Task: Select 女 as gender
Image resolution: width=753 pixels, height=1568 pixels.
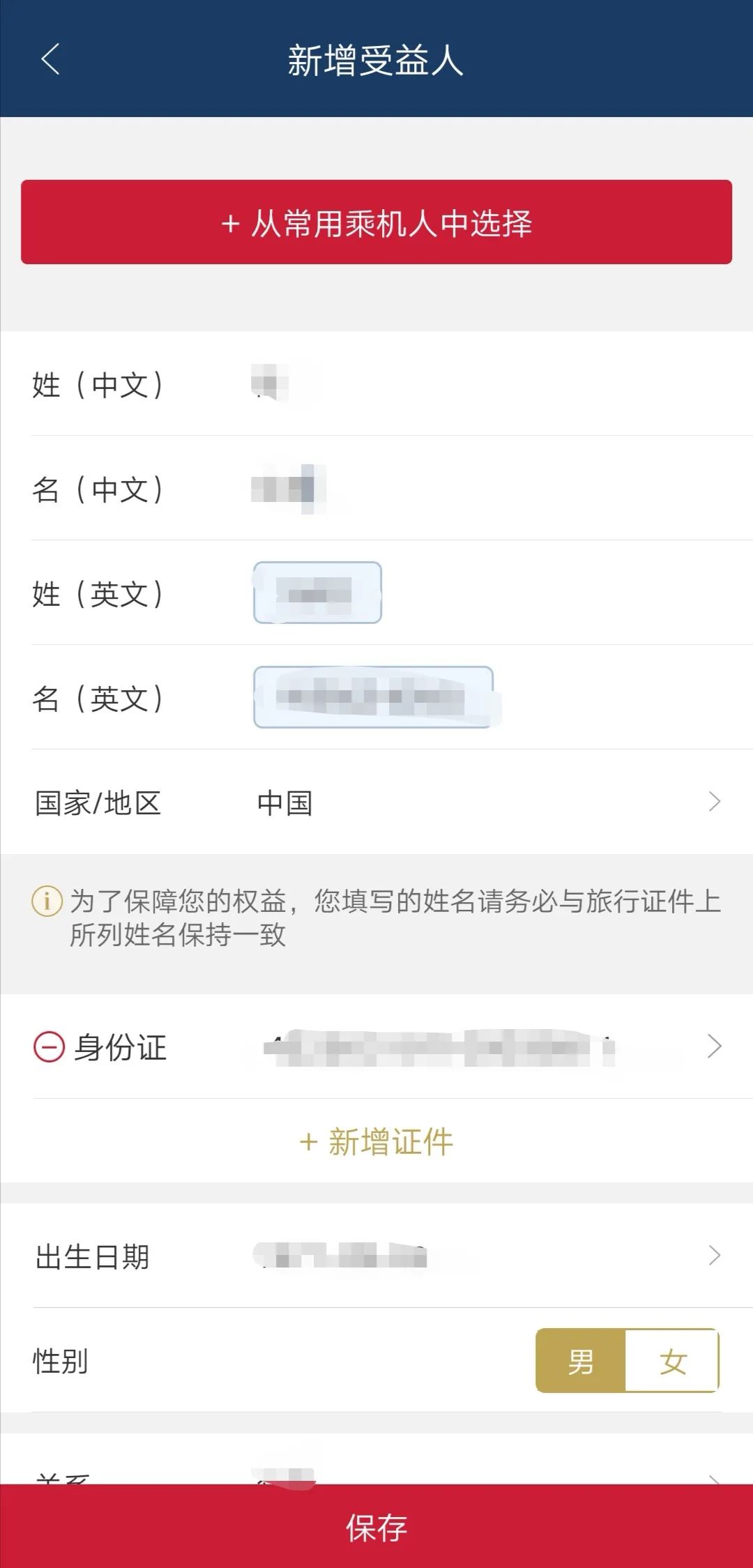Action: click(x=672, y=1361)
